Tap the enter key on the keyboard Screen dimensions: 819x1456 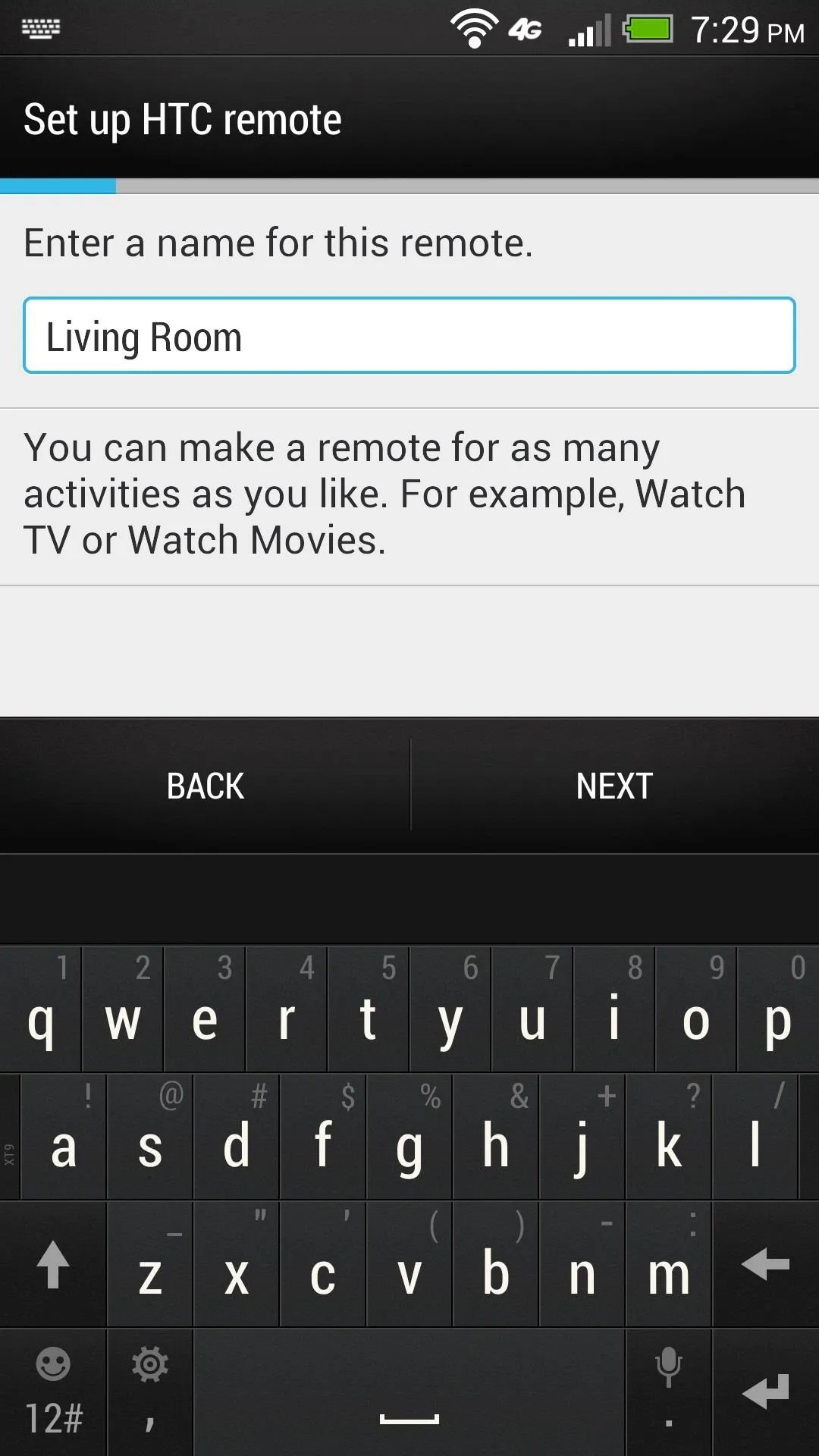click(x=766, y=1392)
